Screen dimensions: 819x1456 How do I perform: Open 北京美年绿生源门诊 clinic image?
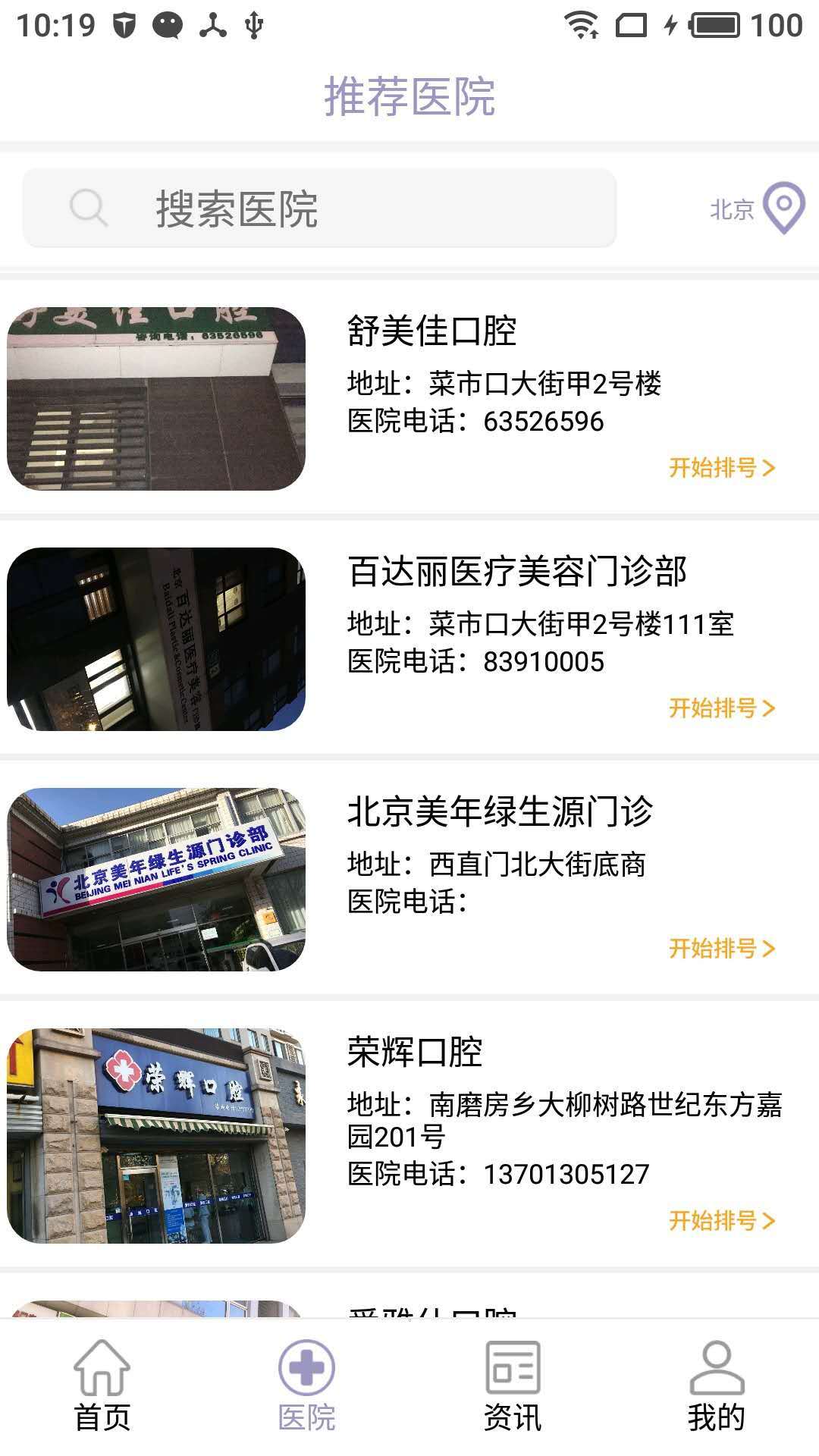156,880
